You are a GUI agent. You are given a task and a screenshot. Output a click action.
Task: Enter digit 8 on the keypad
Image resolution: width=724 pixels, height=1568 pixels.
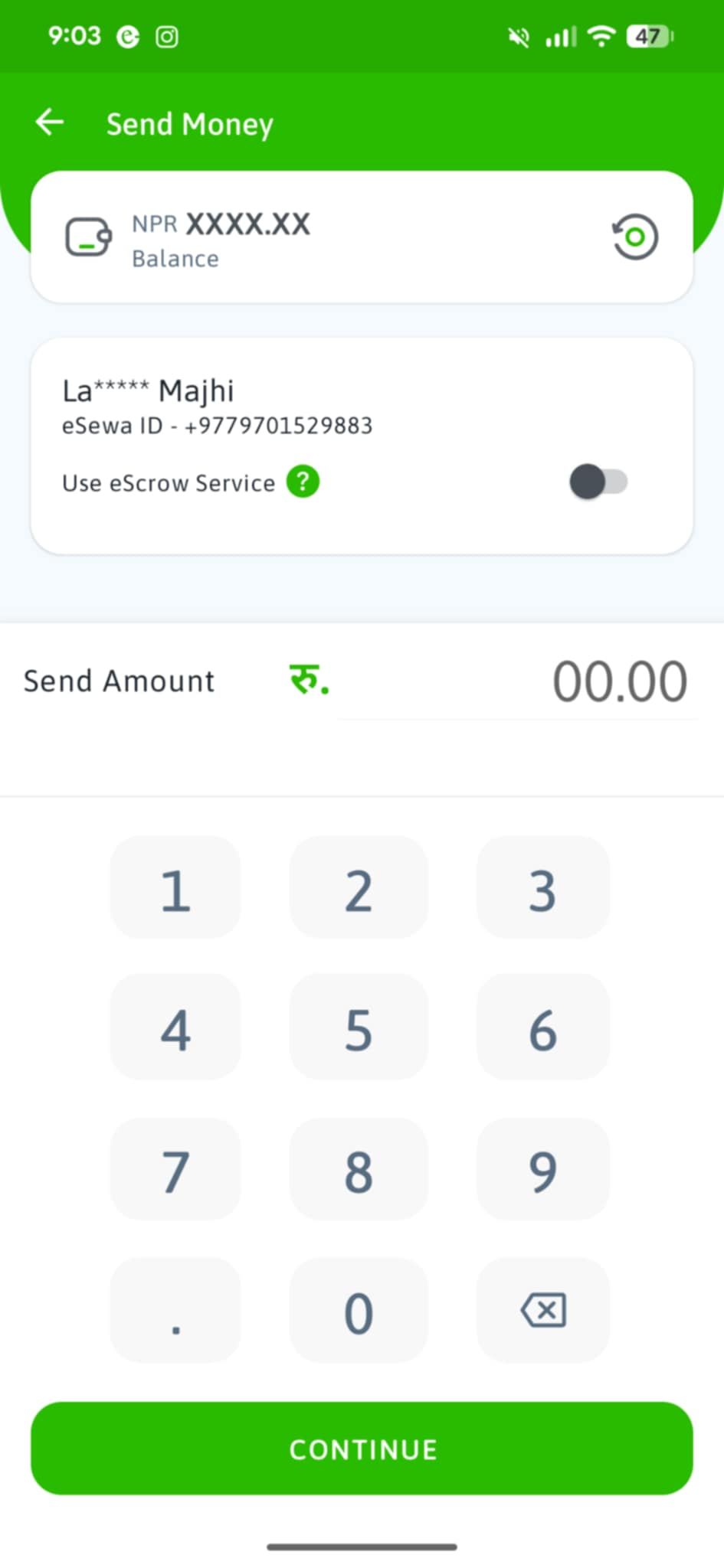click(359, 1171)
